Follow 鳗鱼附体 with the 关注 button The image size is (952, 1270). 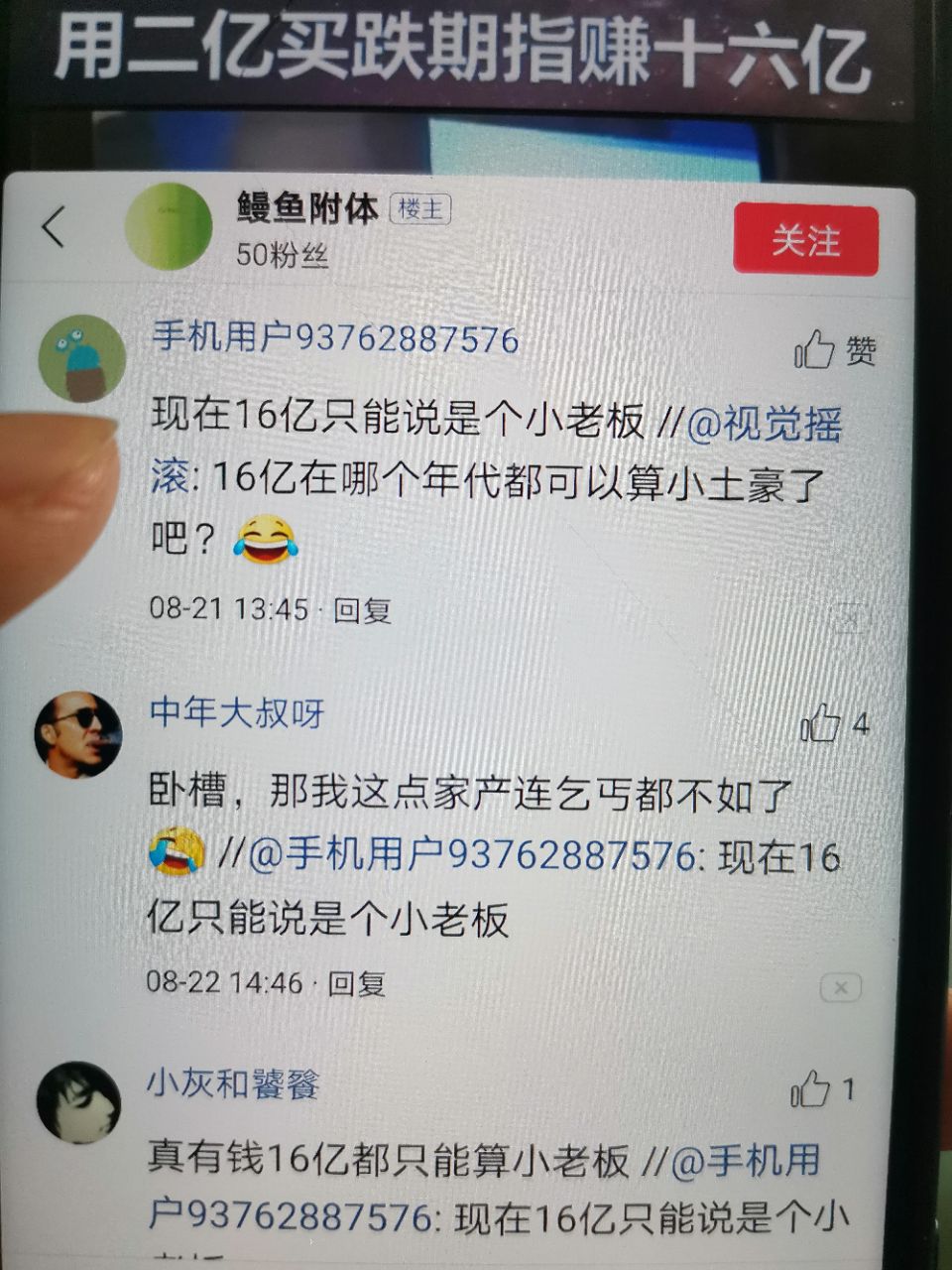(805, 240)
